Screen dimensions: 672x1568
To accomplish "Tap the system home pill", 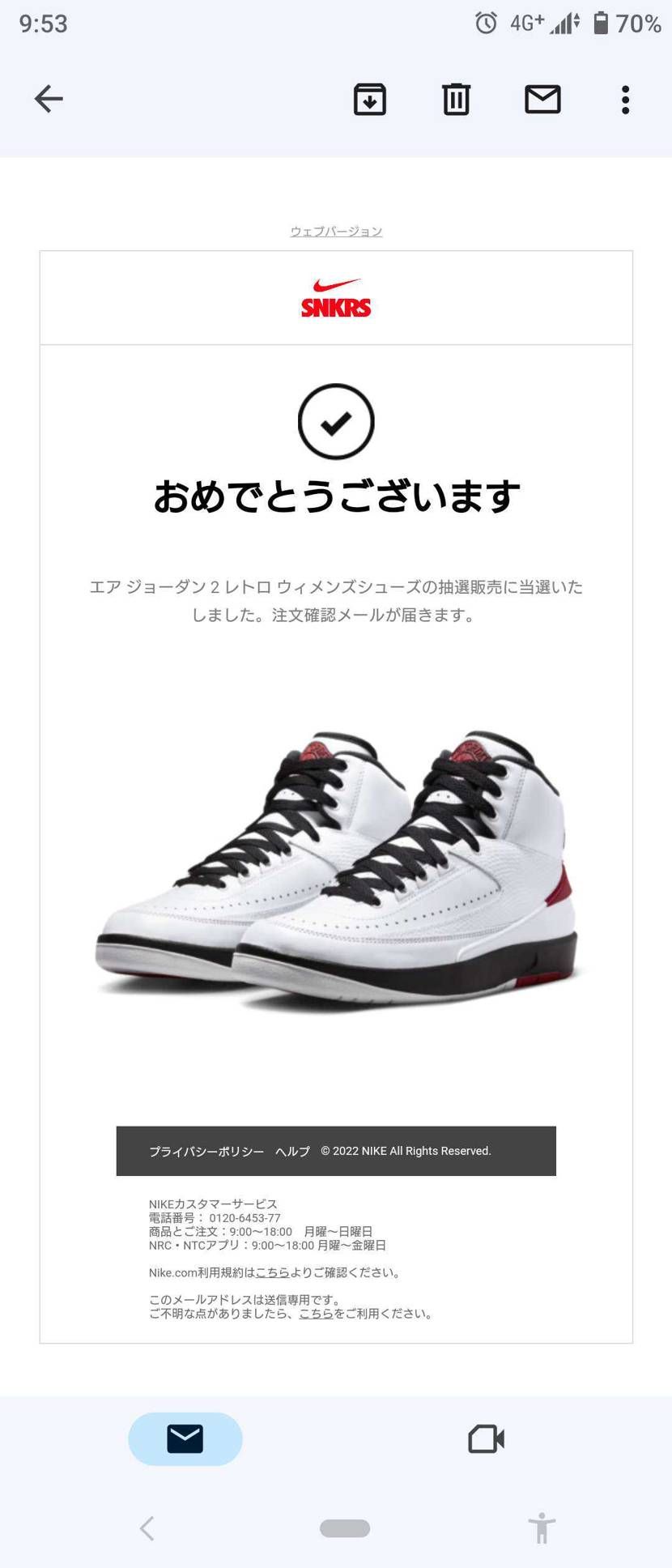I will 345,1528.
